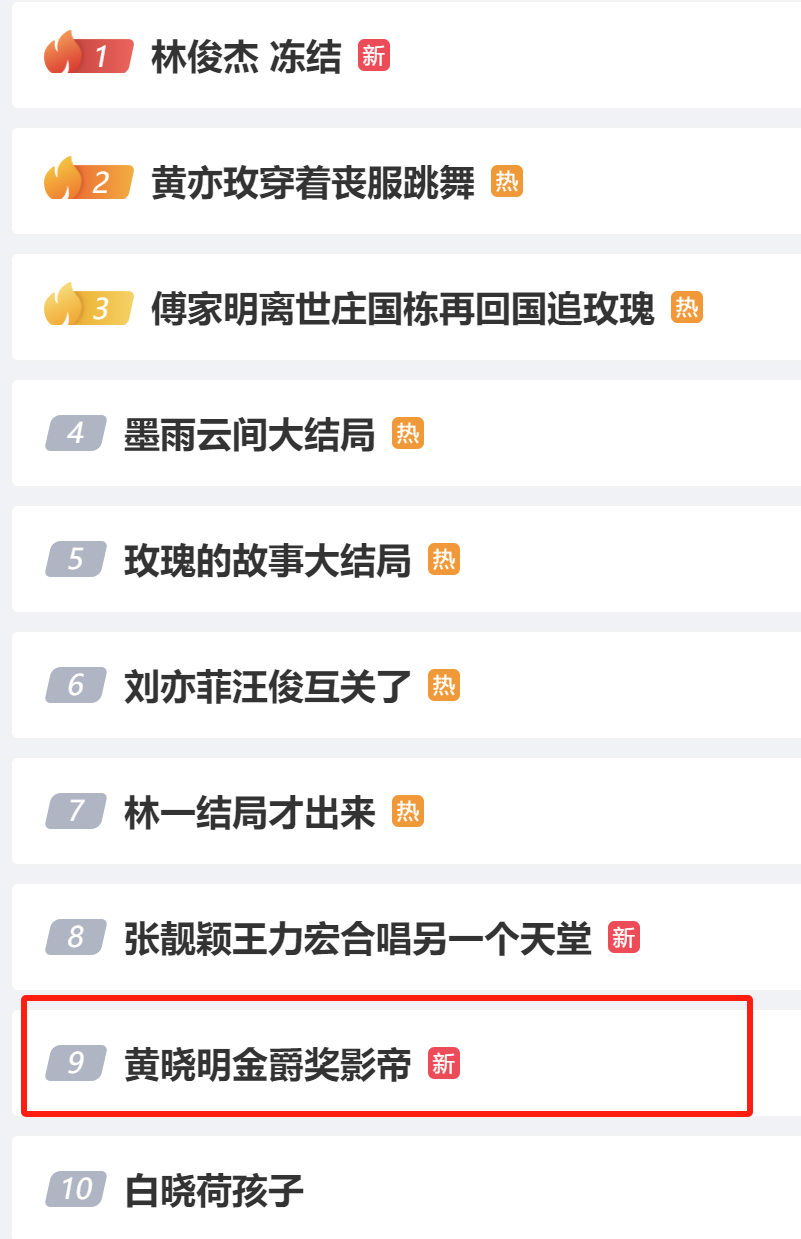Open 刘亦菲汪俊互关了 topic
The width and height of the screenshot is (801, 1239).
267,686
